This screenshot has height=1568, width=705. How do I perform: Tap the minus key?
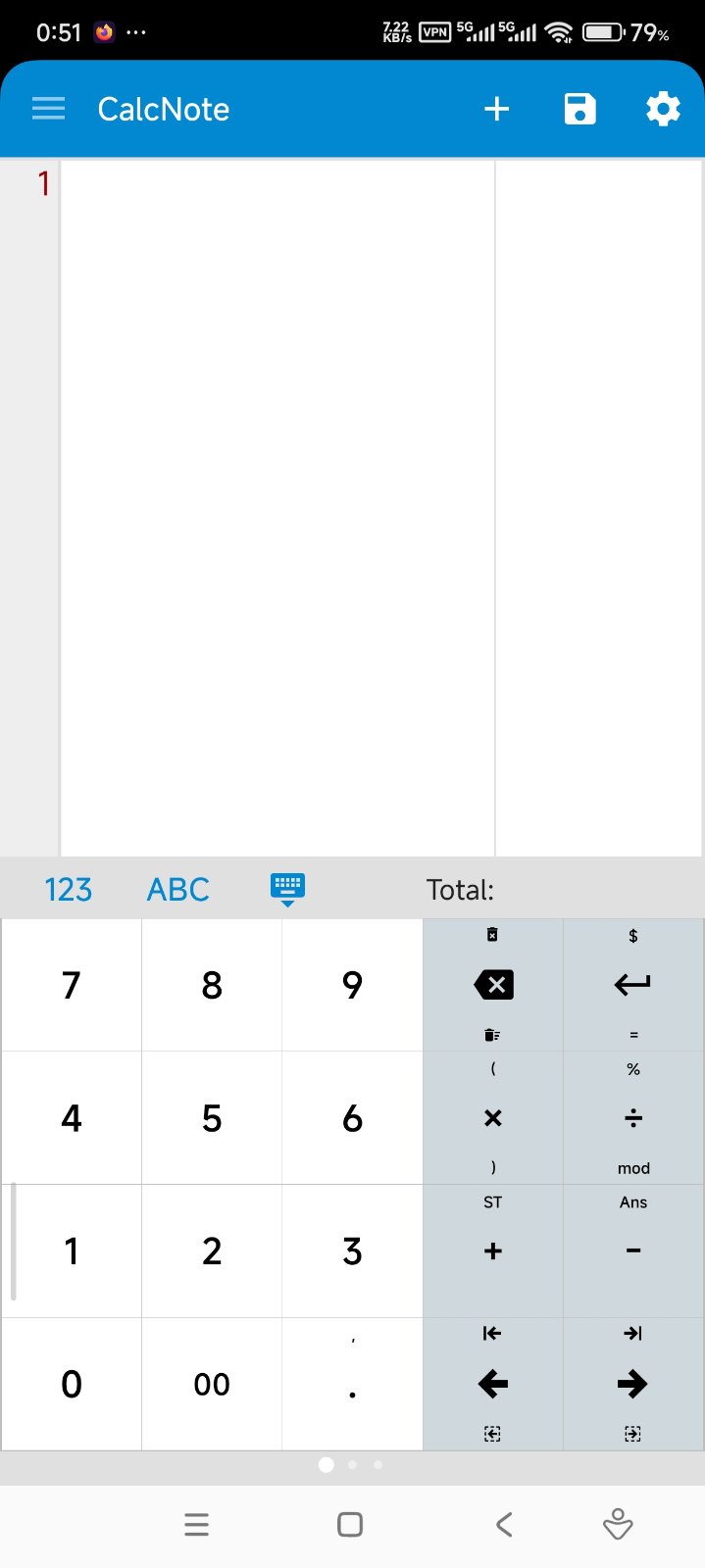pyautogui.click(x=633, y=1251)
